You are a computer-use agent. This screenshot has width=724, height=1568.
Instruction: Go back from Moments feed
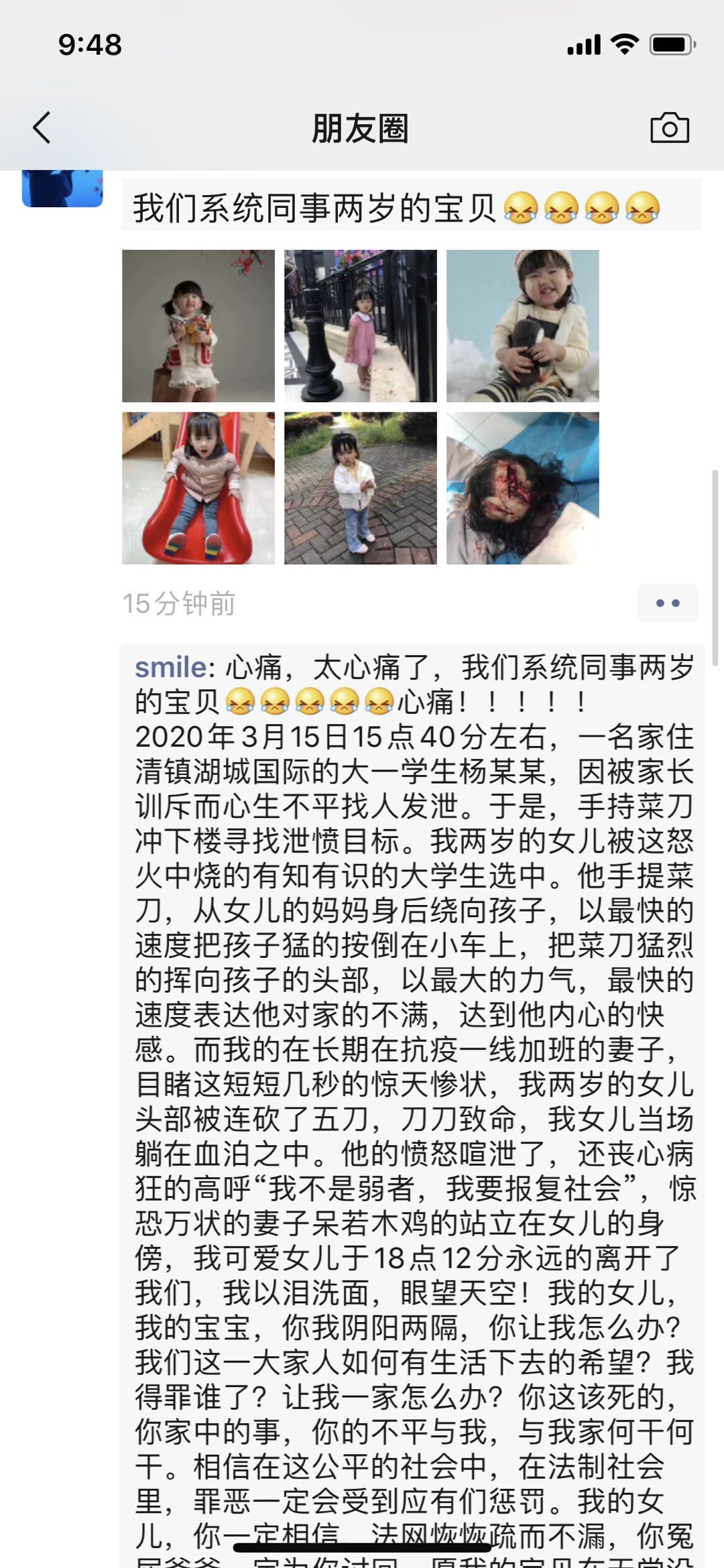(x=42, y=127)
